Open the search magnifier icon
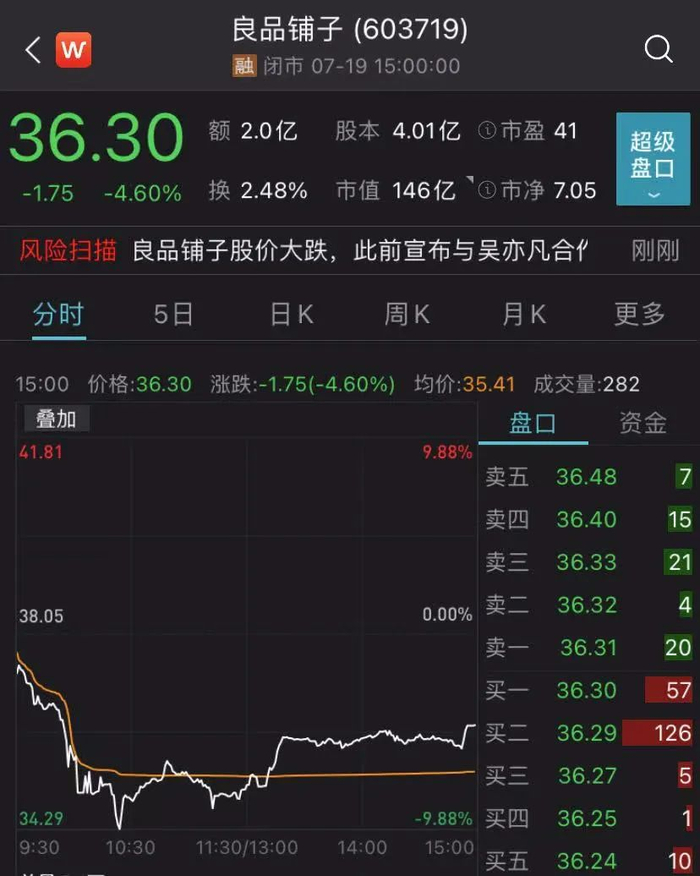 point(658,49)
